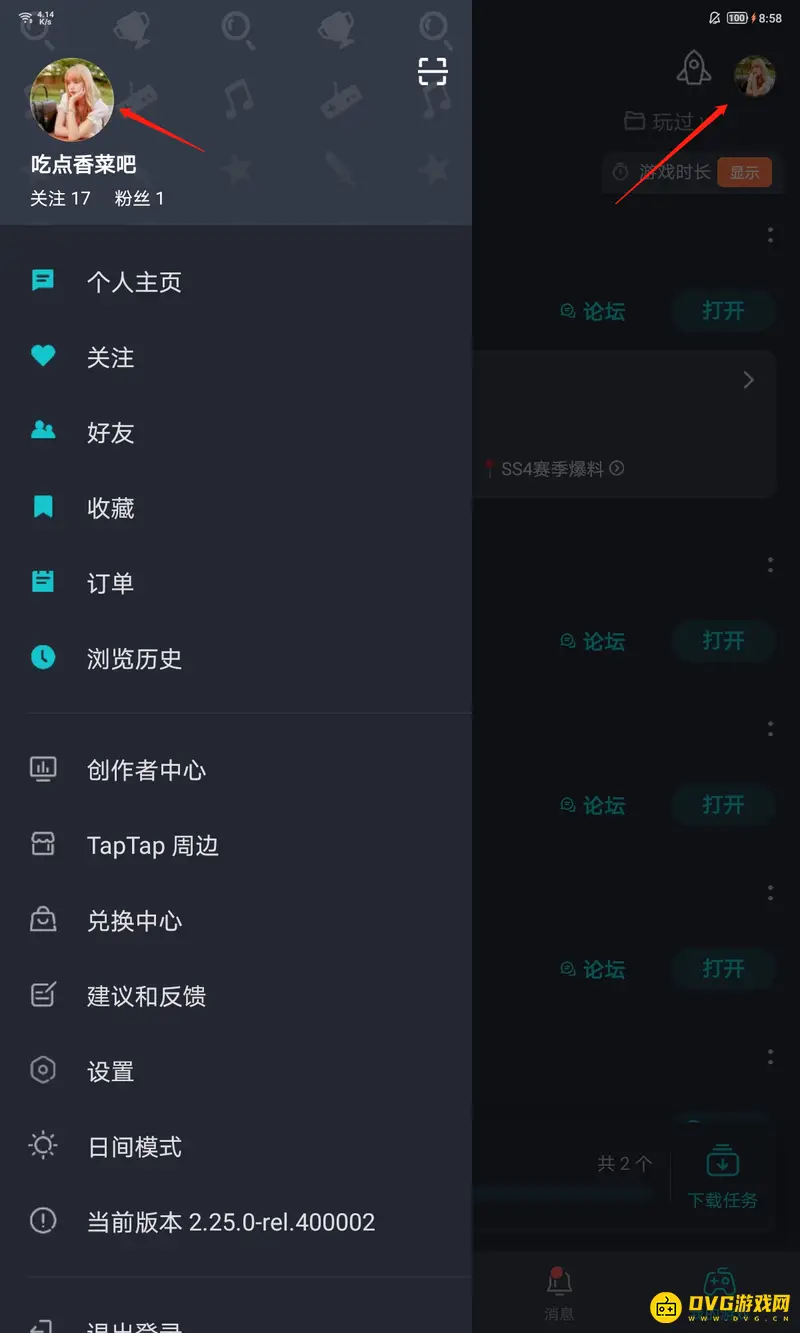This screenshot has width=800, height=1333.
Task: Open 个人主页 via the message icon
Action: (43, 281)
